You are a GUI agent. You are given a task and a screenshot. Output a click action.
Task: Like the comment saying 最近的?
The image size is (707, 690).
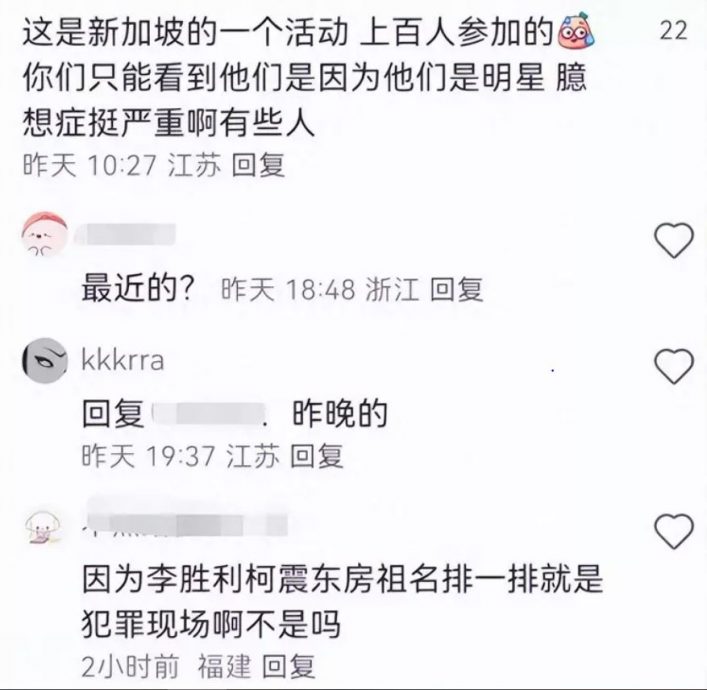[672, 239]
